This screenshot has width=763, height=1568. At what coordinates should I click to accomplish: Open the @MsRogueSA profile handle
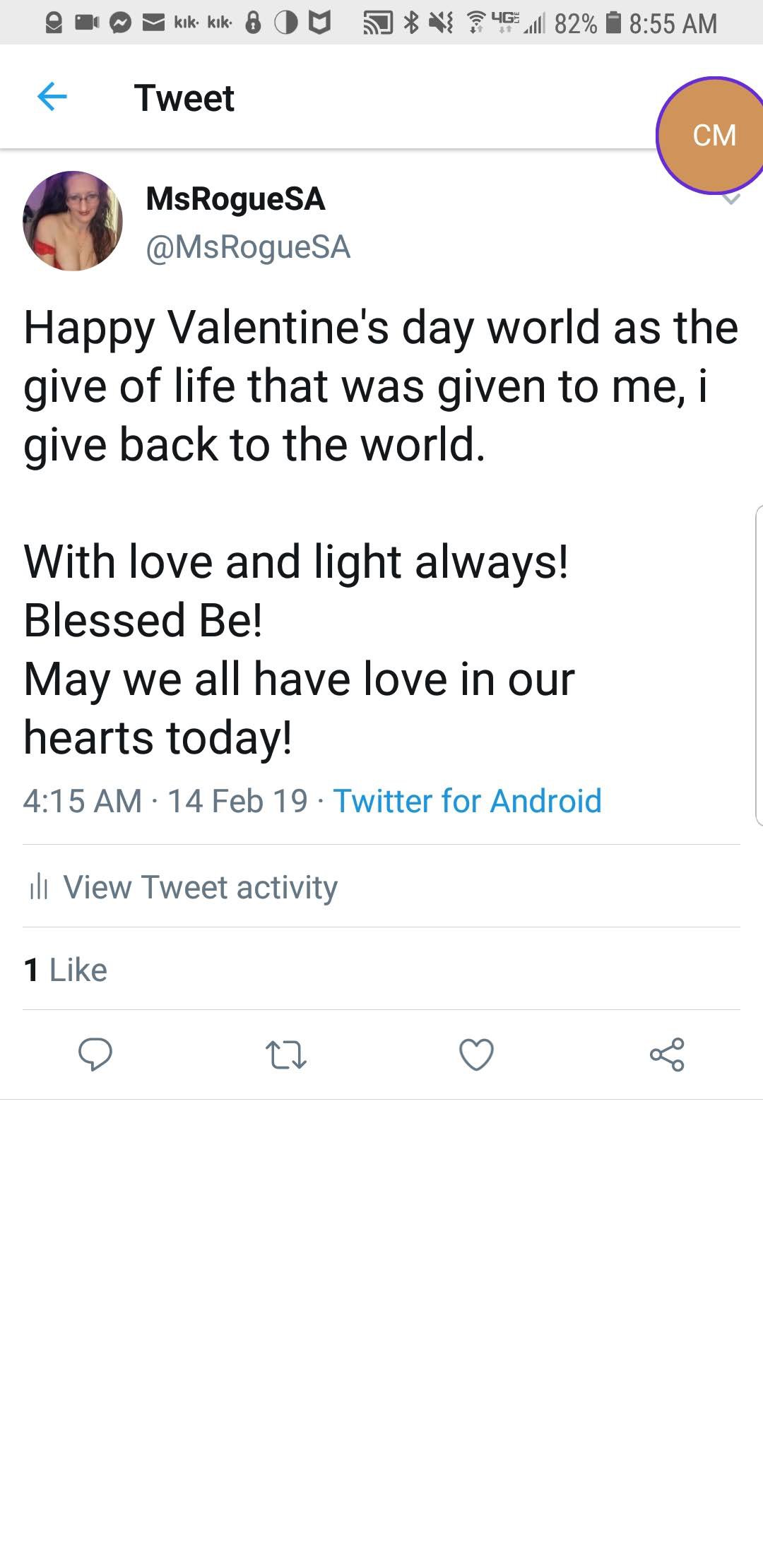248,247
